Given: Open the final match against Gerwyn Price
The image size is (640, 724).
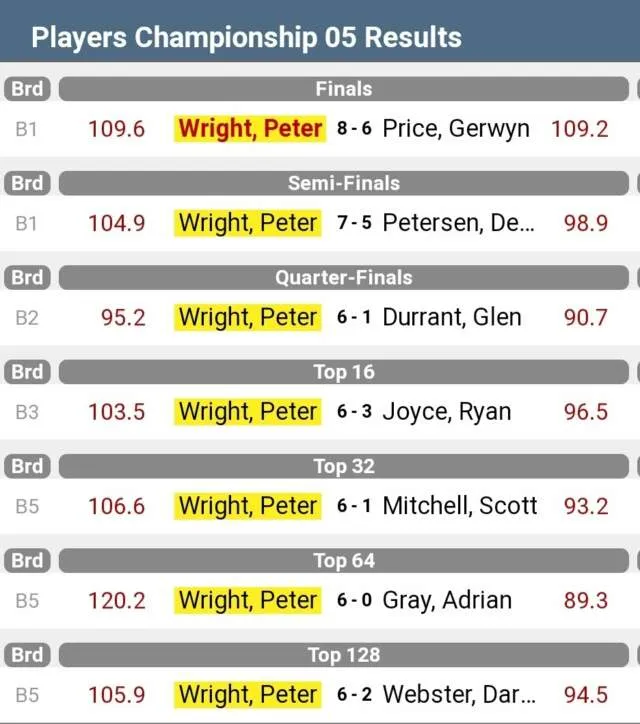Looking at the screenshot, I should click(x=353, y=129).
